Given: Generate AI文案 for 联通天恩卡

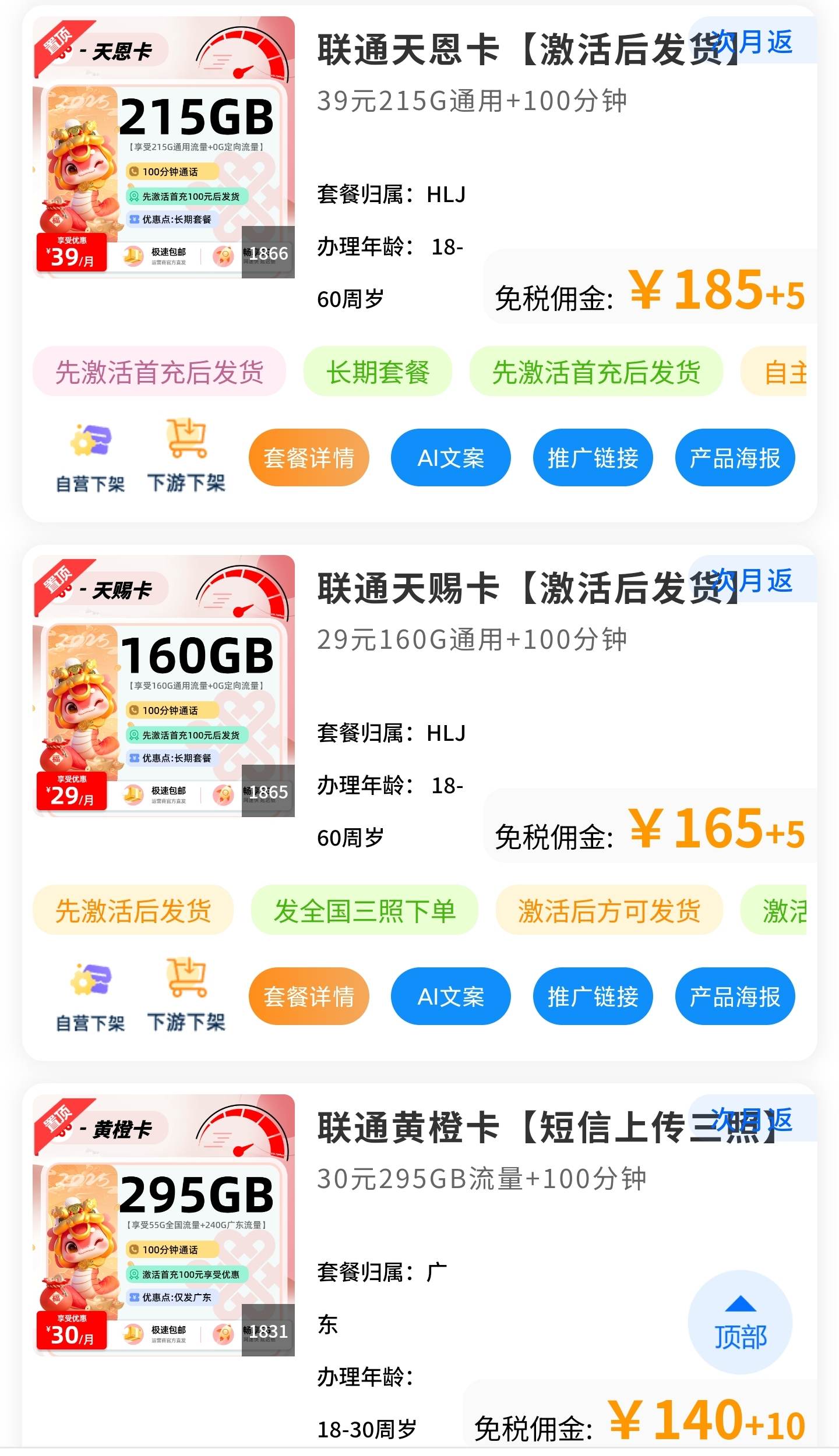Looking at the screenshot, I should [x=450, y=458].
